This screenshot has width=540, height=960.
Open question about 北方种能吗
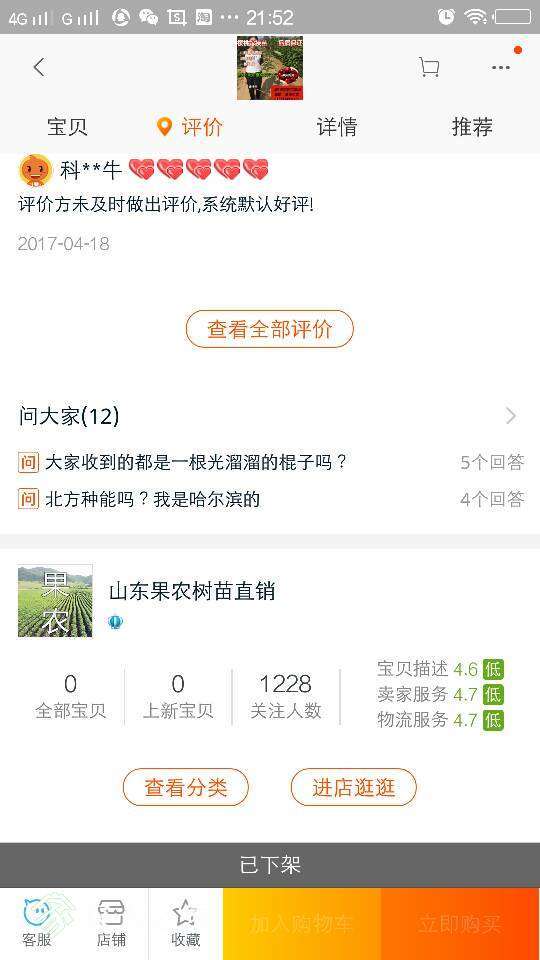click(x=269, y=499)
